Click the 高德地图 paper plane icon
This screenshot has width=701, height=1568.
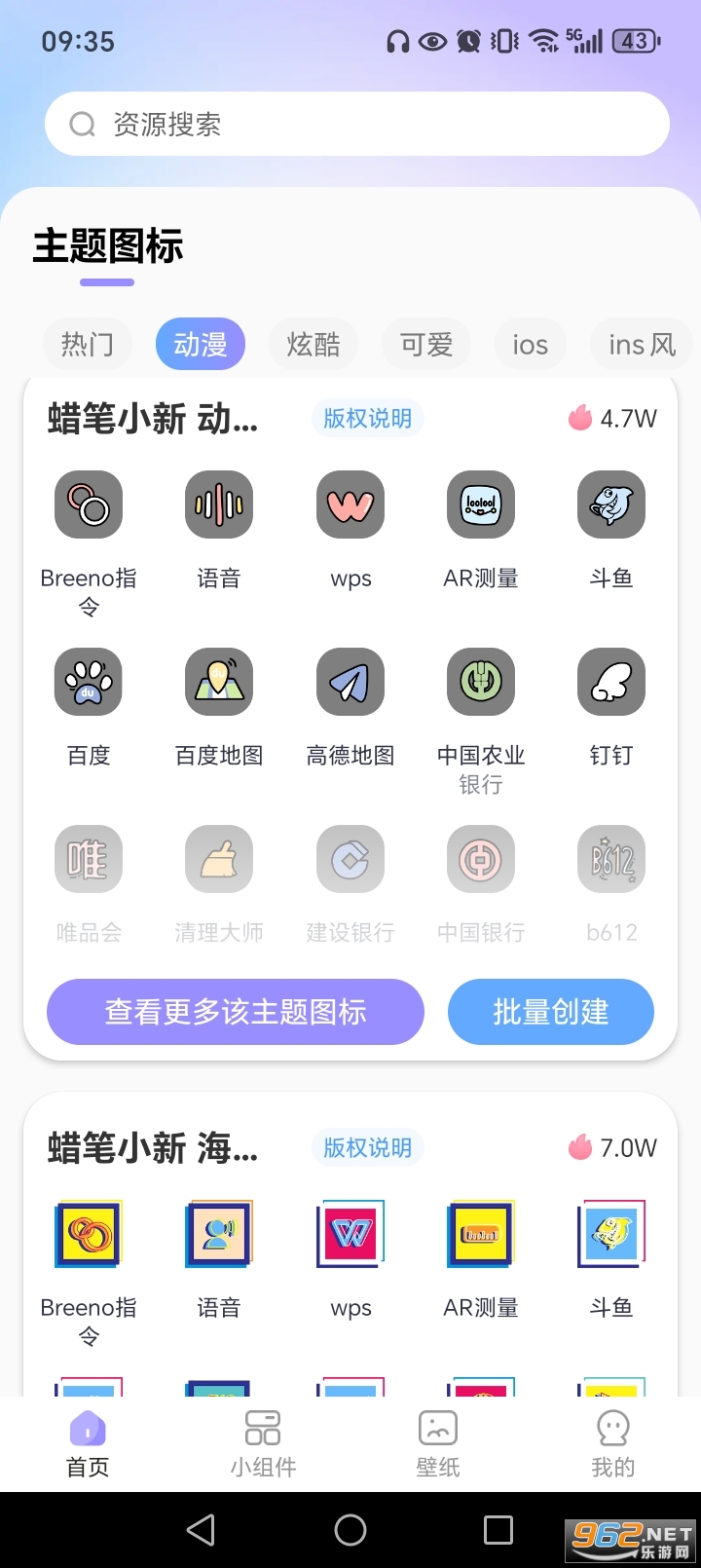pyautogui.click(x=350, y=682)
